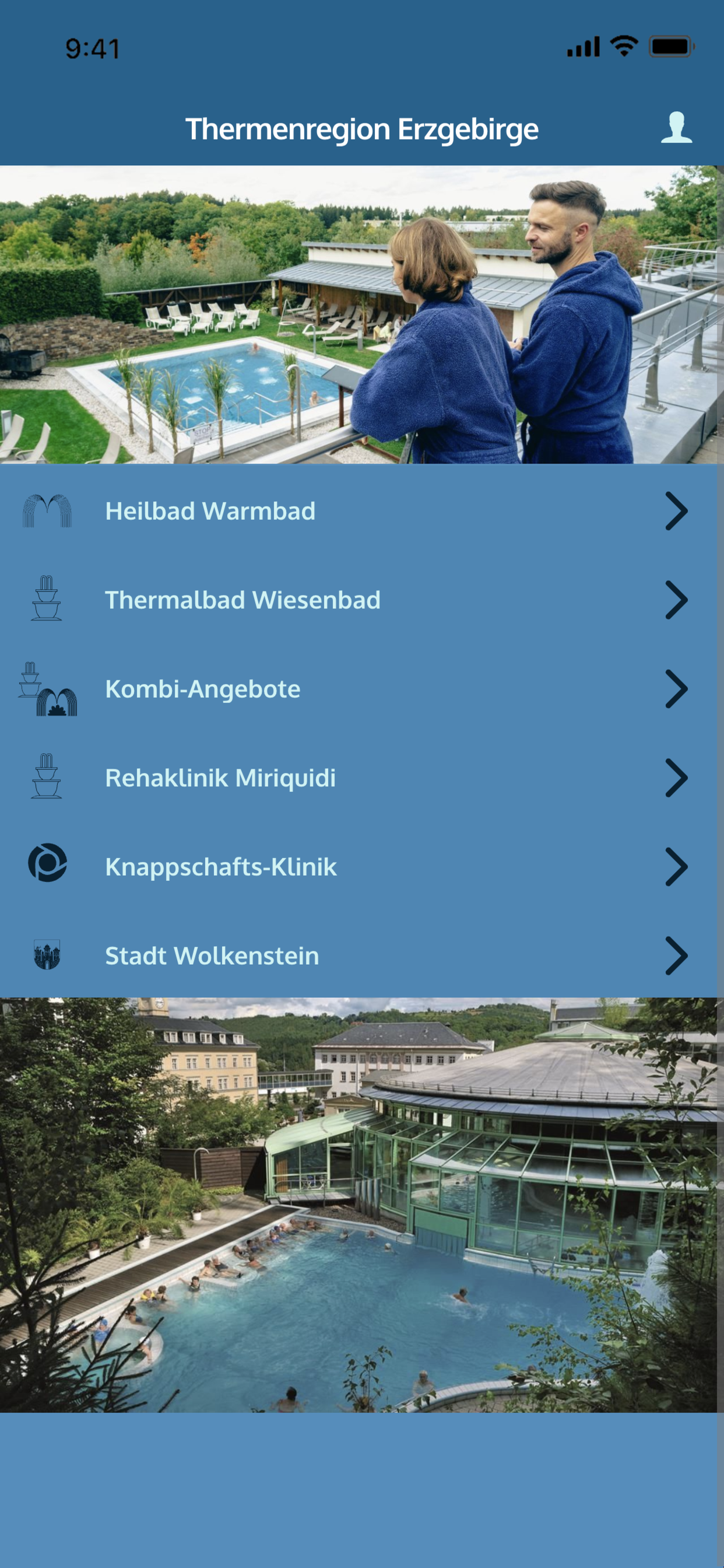Open the Stadt Wolkenstein chevron
This screenshot has width=724, height=1568.
[677, 956]
